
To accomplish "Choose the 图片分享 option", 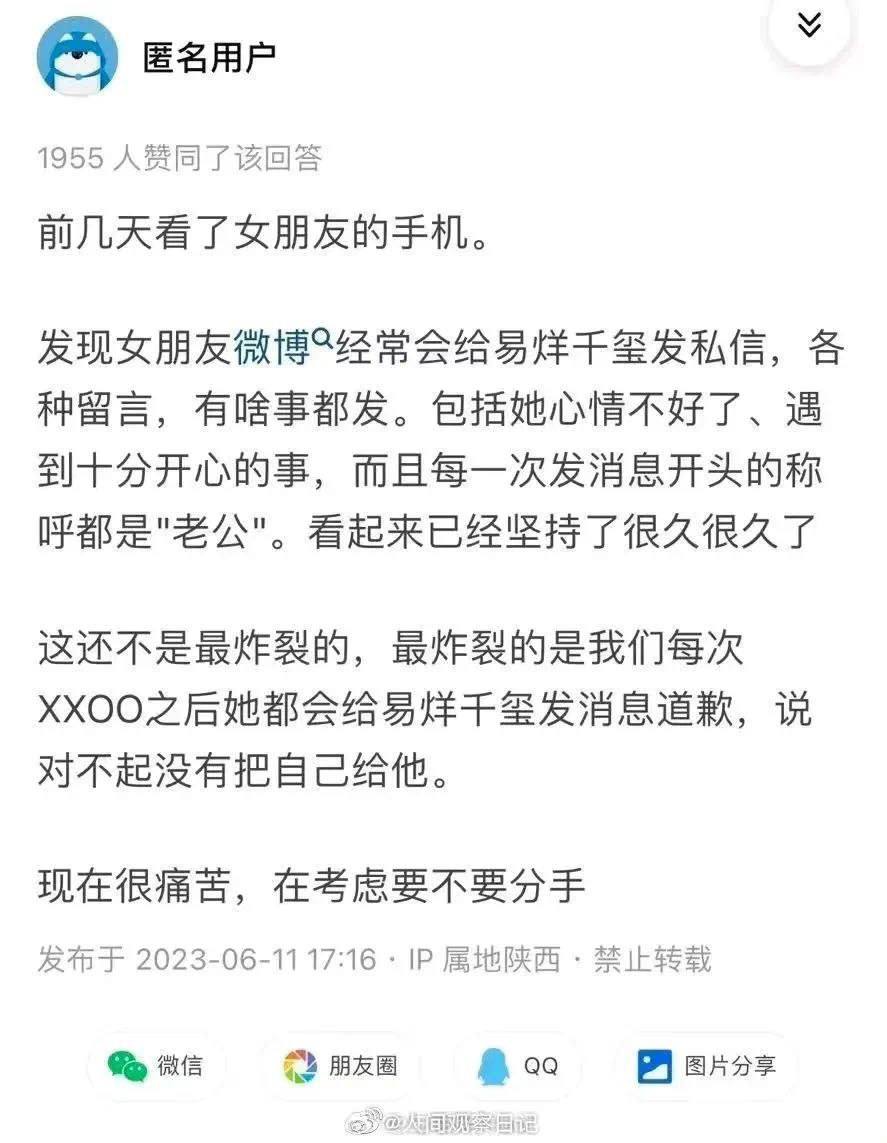I will pyautogui.click(x=707, y=1066).
